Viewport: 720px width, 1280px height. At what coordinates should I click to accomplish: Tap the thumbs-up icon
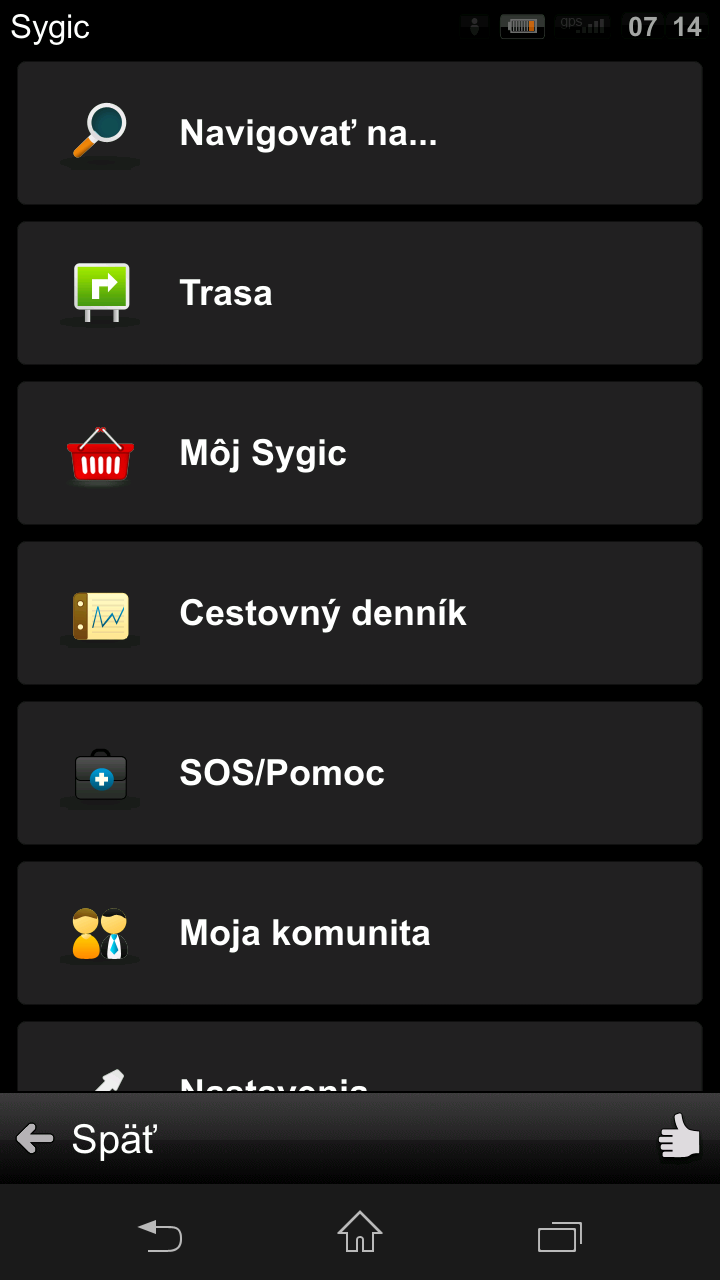pos(679,1138)
